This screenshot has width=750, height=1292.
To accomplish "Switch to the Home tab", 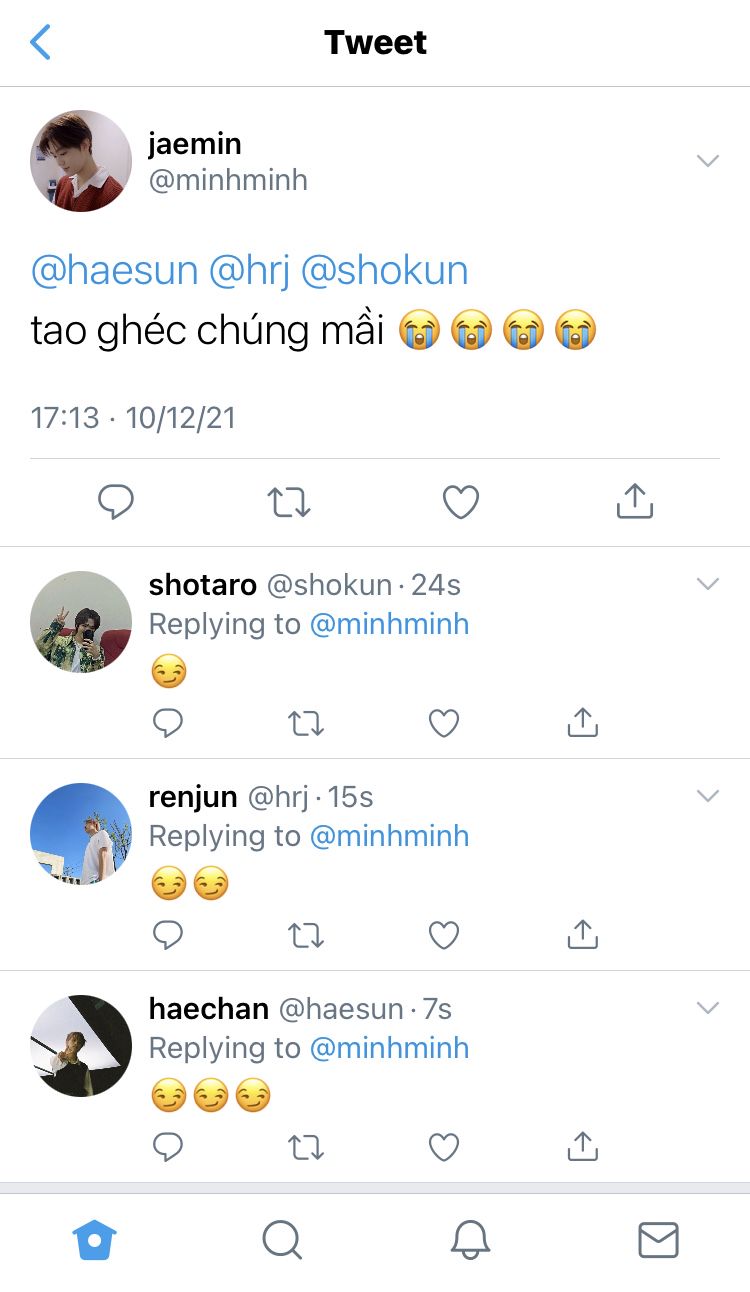I will pyautogui.click(x=95, y=1240).
